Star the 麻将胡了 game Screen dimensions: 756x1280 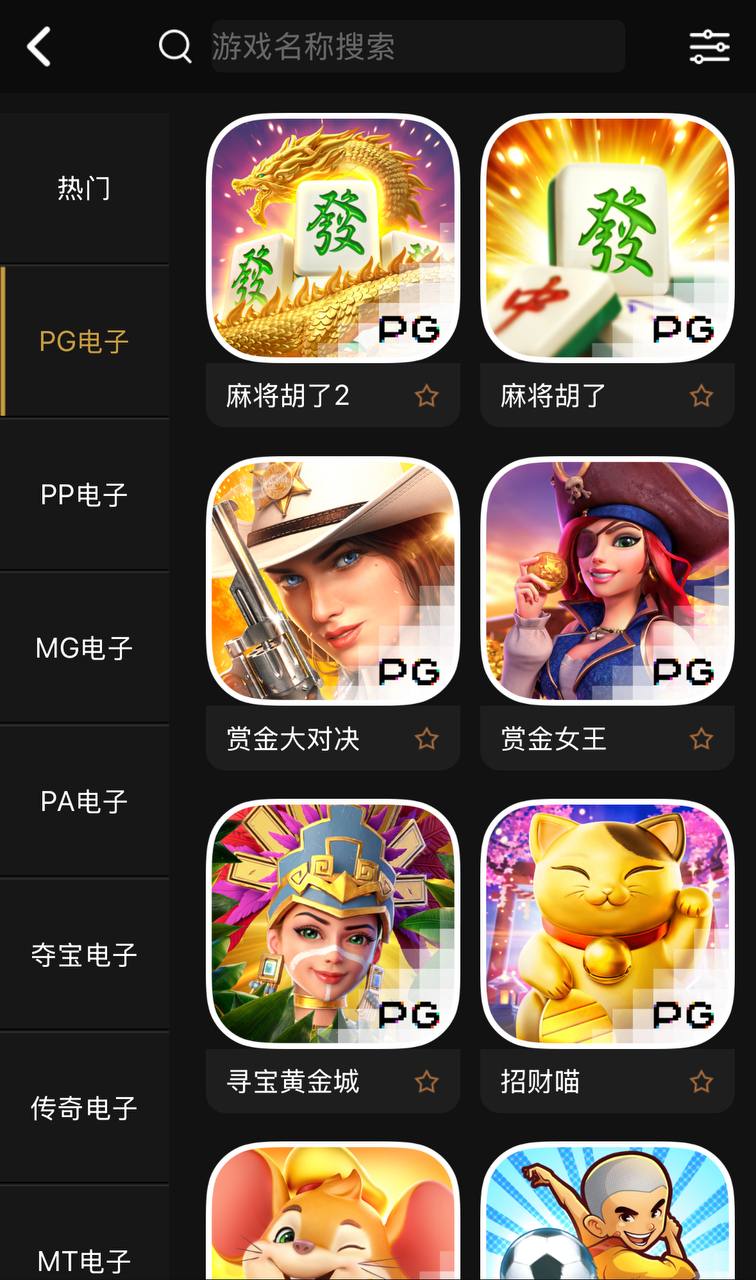point(701,396)
